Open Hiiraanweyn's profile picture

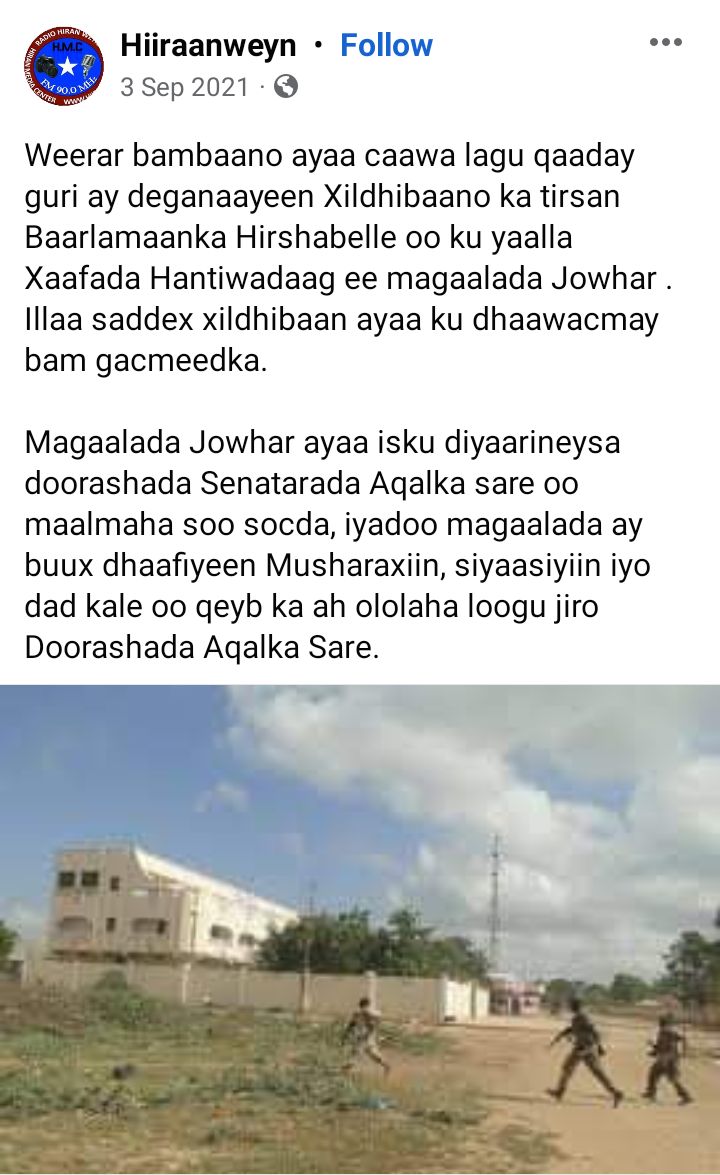pos(64,67)
